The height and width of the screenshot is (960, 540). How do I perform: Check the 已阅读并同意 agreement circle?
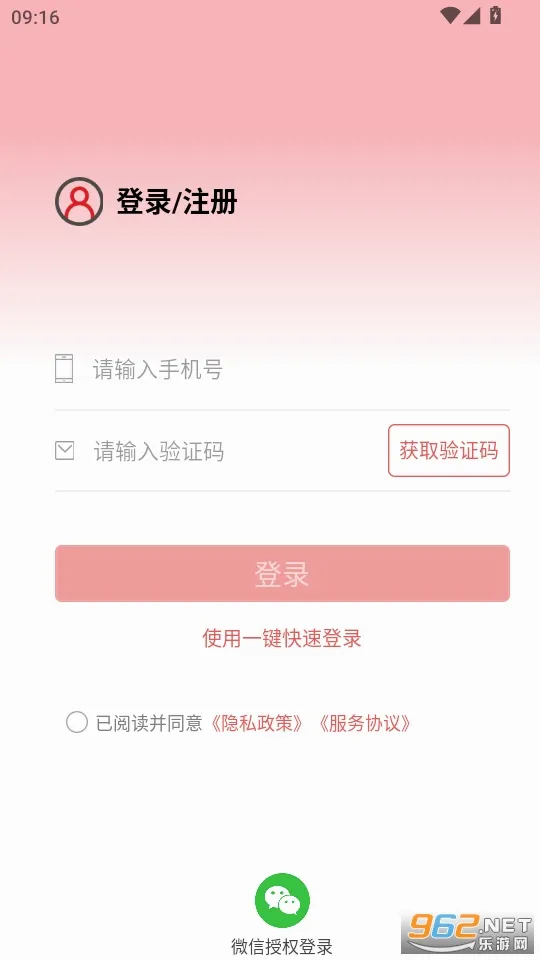77,722
